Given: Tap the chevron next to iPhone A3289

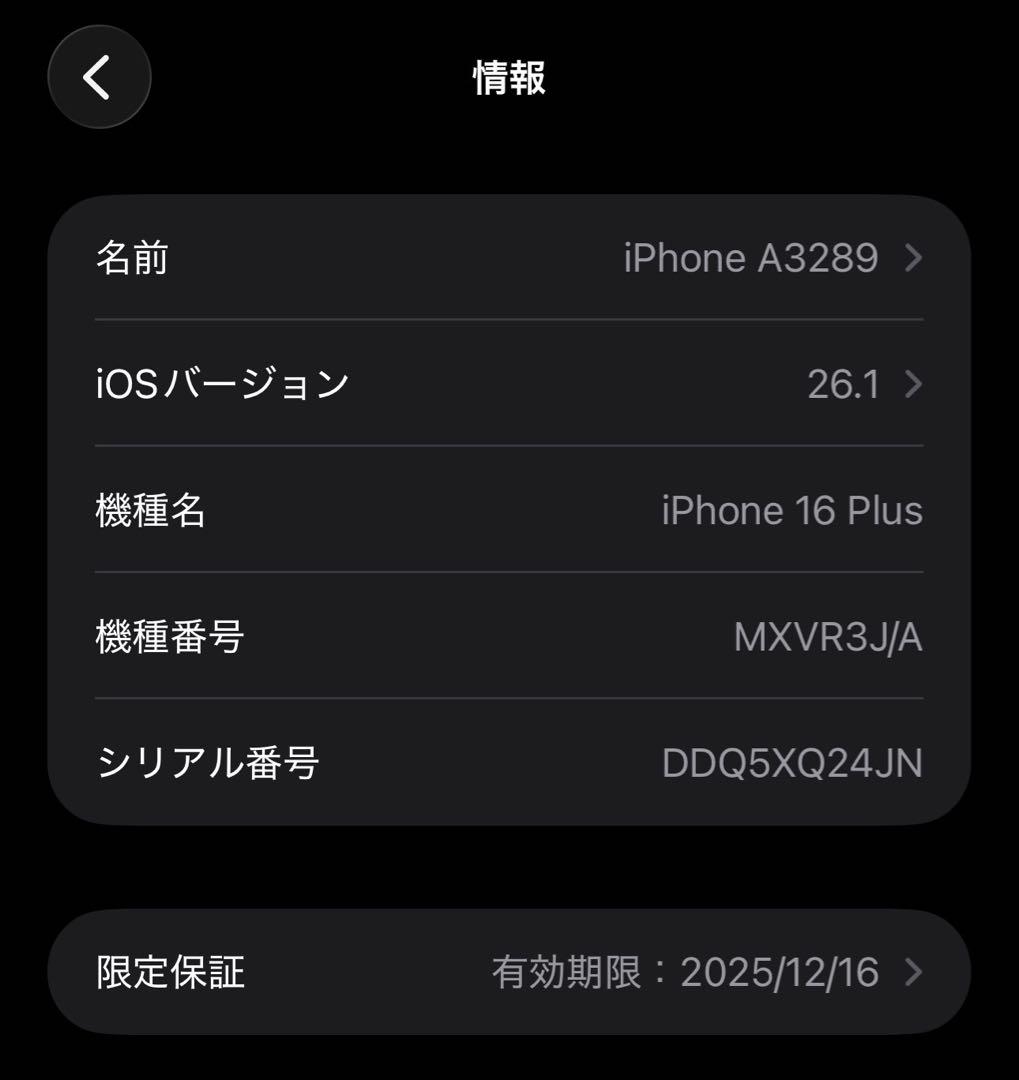Looking at the screenshot, I should coord(911,259).
